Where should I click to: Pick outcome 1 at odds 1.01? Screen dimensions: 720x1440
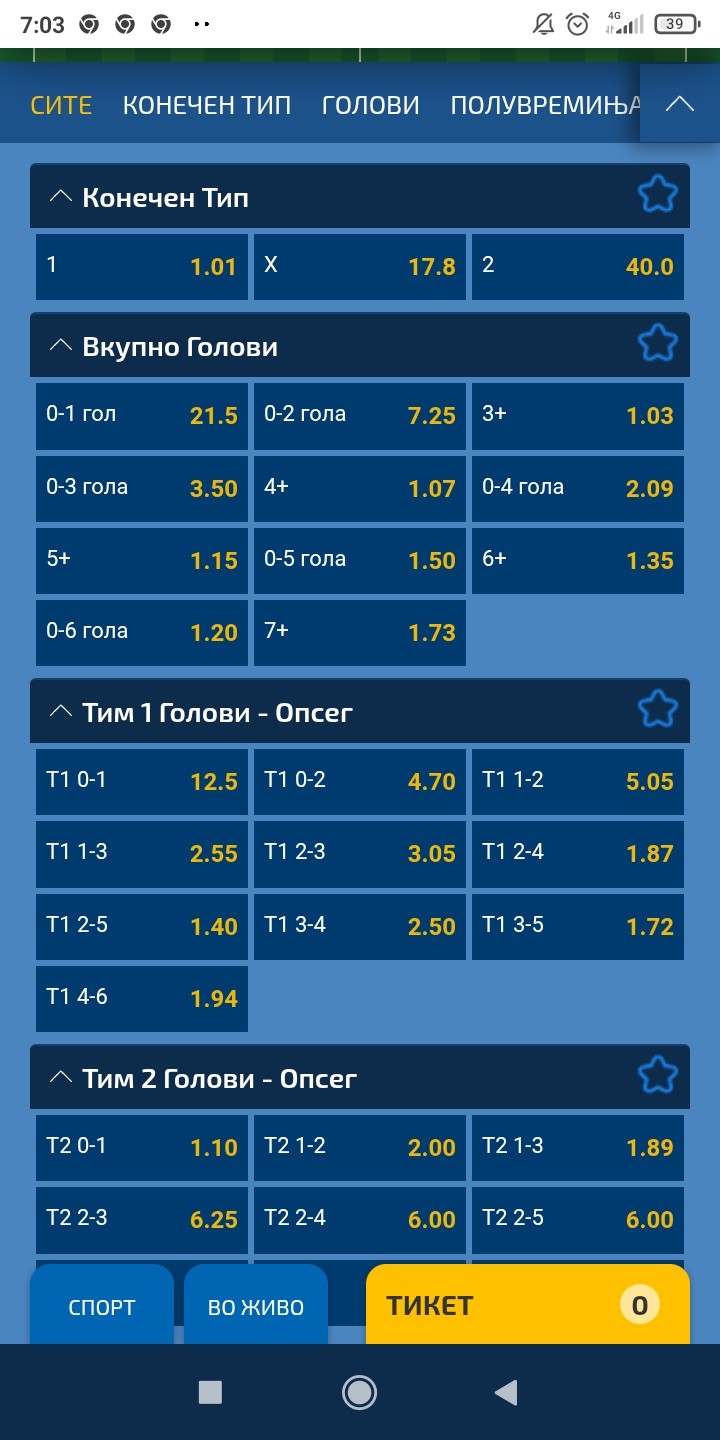click(142, 267)
